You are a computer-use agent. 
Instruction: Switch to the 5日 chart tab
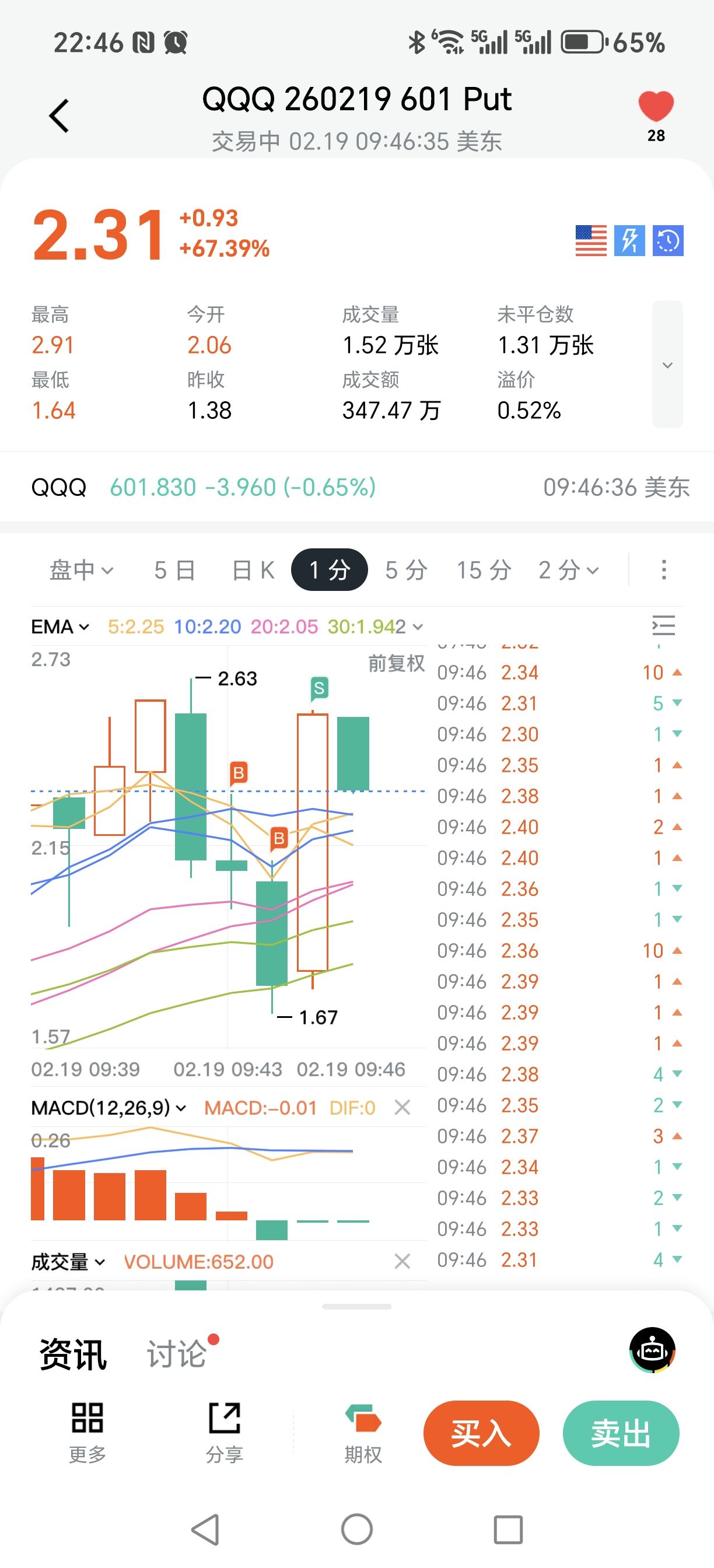(x=174, y=570)
